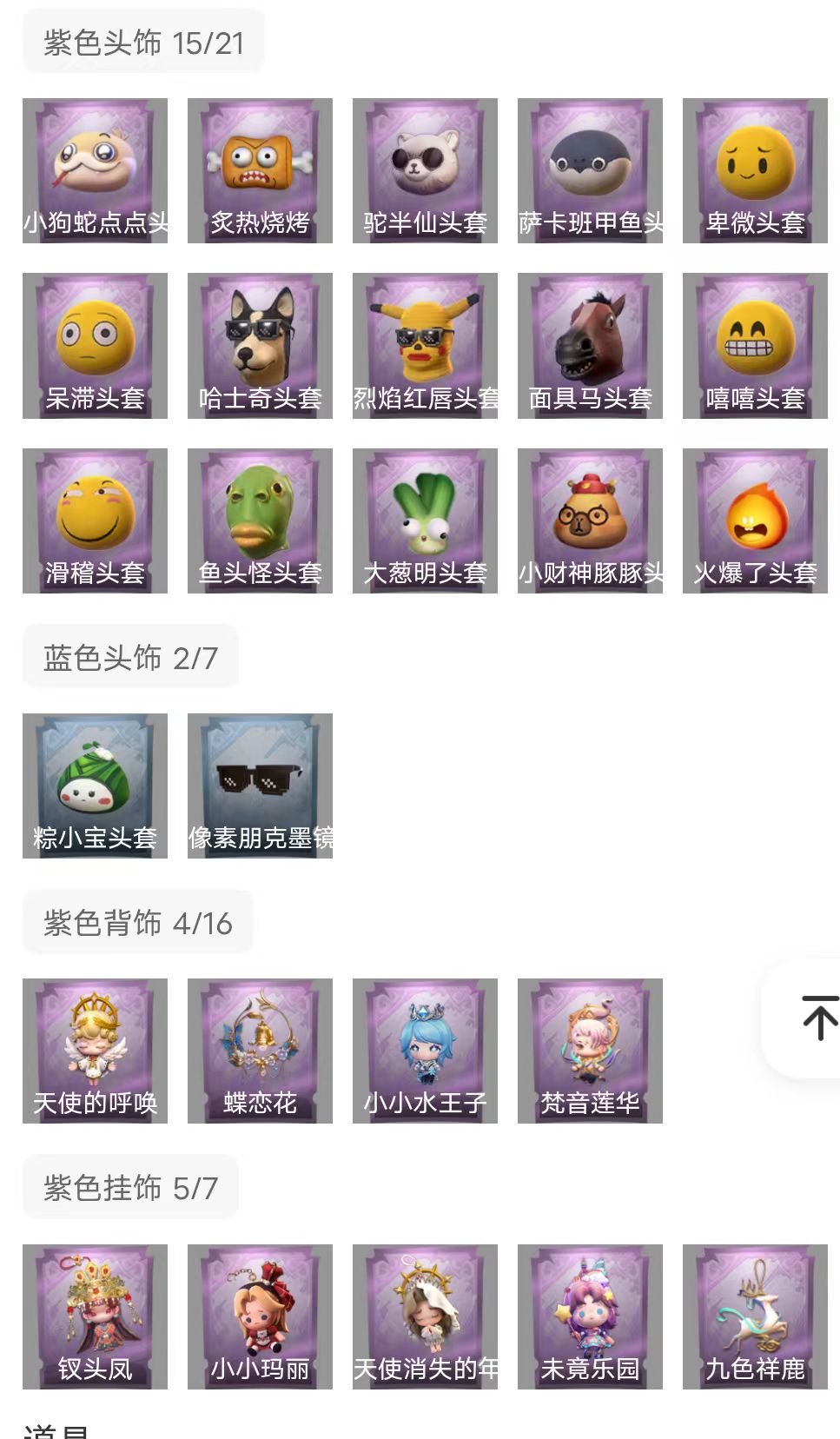Open the 火爆了头套 tile
Screen dimensions: 840x1439
point(755,521)
